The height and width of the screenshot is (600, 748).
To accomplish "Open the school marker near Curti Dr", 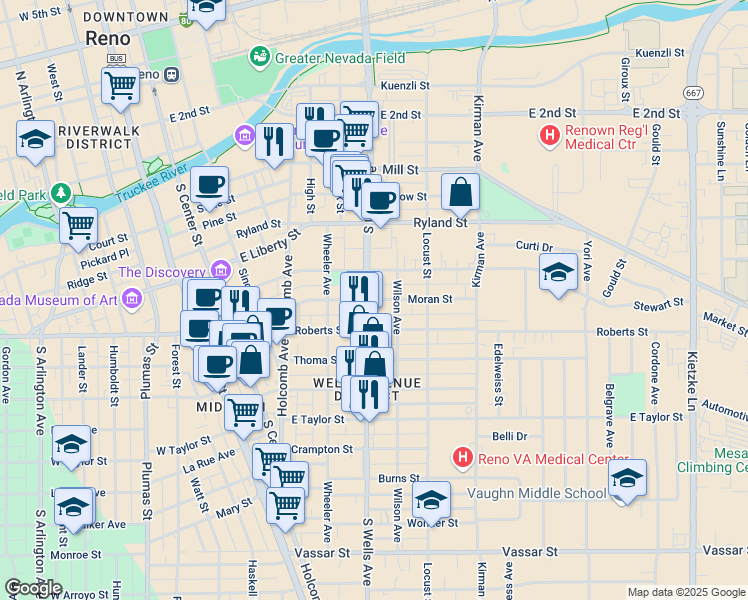I will [x=558, y=272].
